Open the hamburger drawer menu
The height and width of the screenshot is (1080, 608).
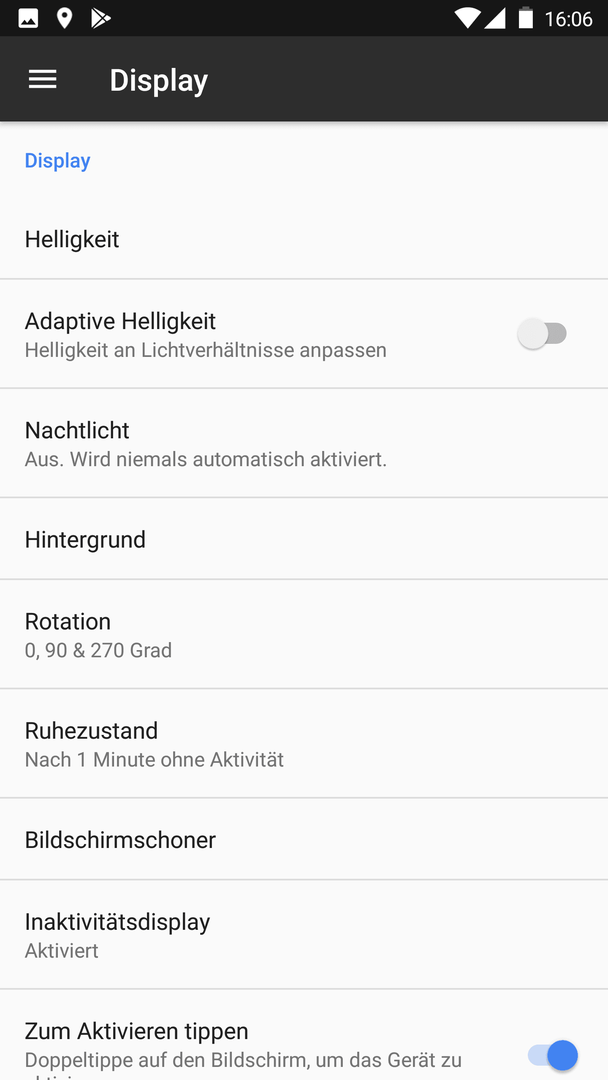coord(43,80)
